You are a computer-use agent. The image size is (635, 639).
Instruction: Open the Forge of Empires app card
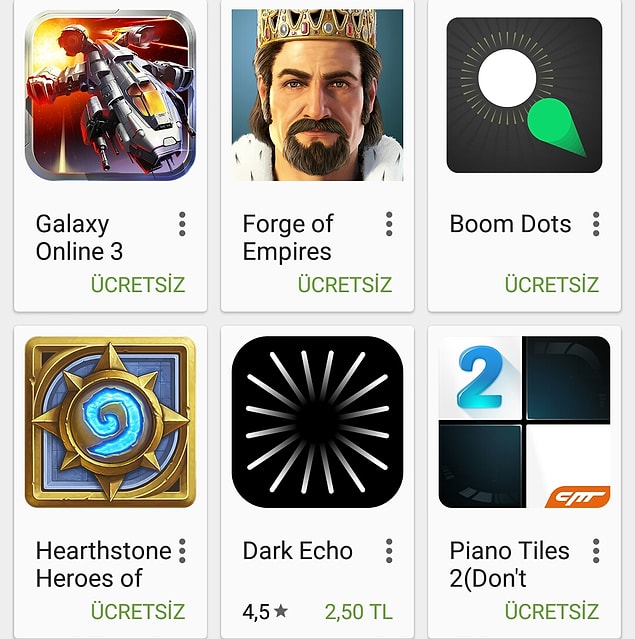pyautogui.click(x=317, y=96)
